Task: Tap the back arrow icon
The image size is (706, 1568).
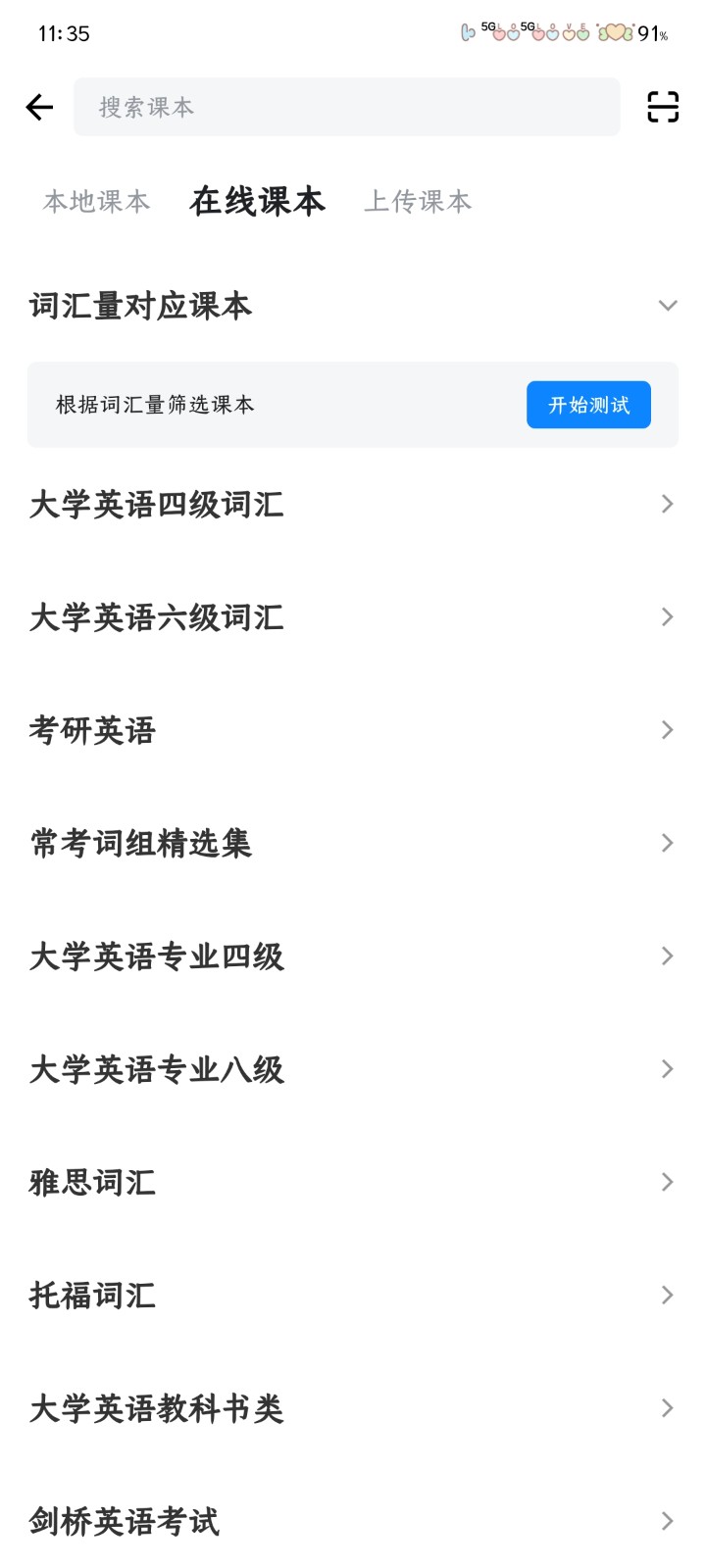Action: 39,107
